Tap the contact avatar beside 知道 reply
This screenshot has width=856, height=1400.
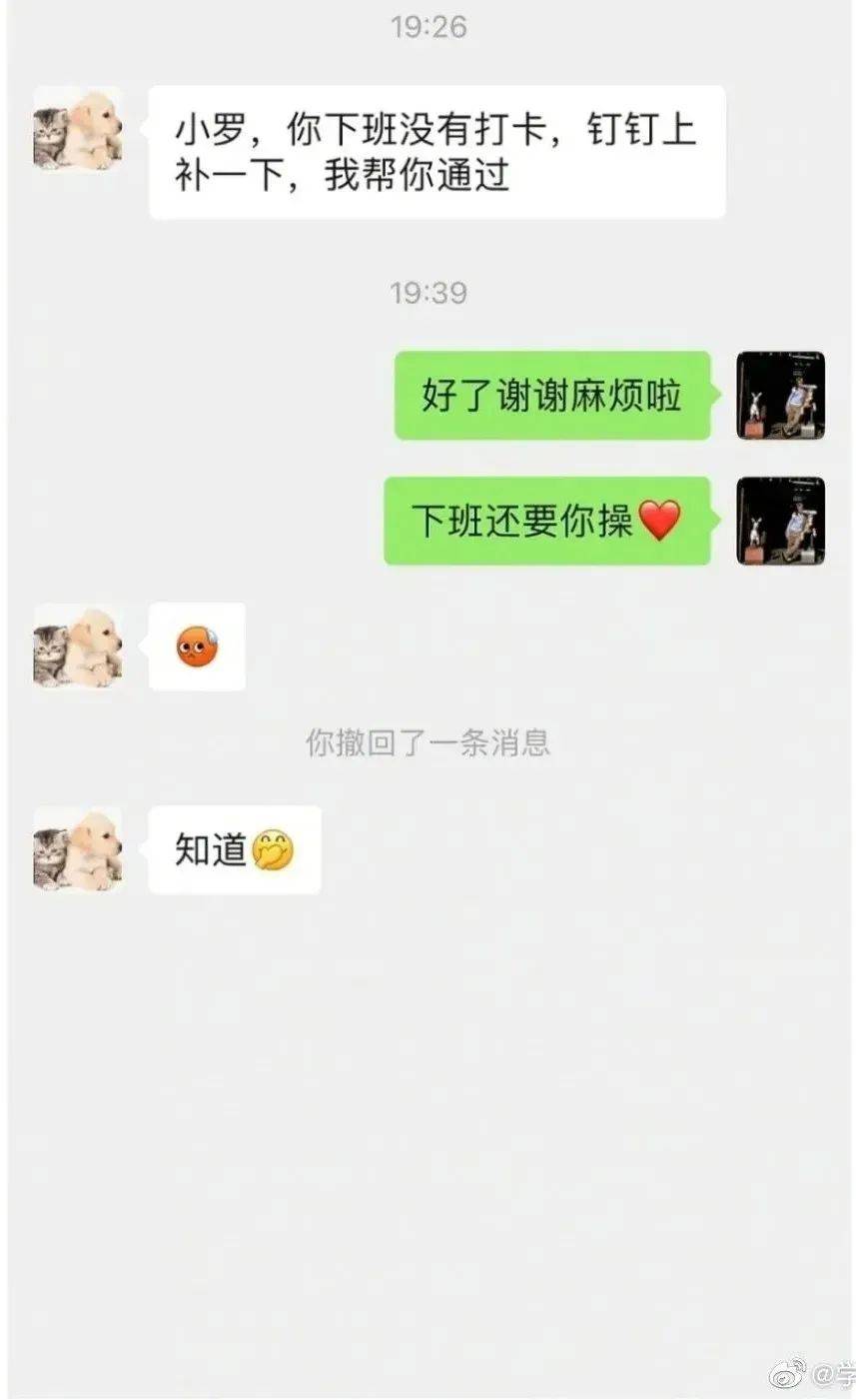78,849
